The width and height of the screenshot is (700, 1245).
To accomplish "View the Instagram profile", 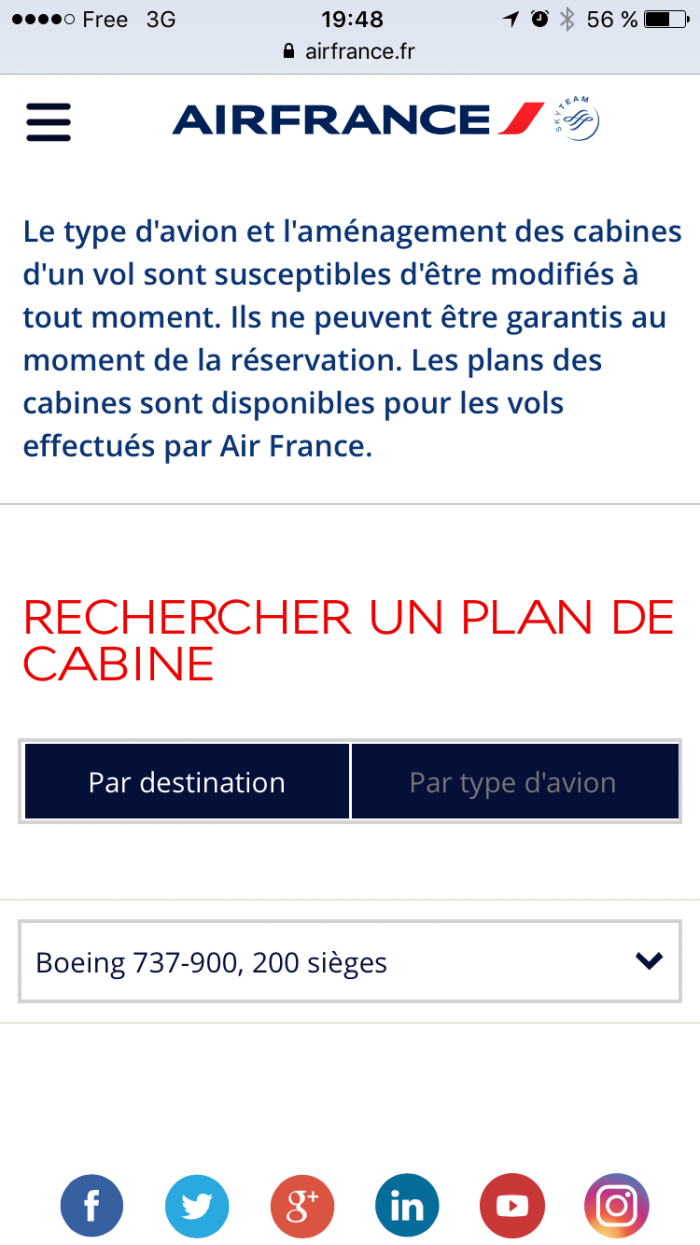I will tap(617, 1207).
